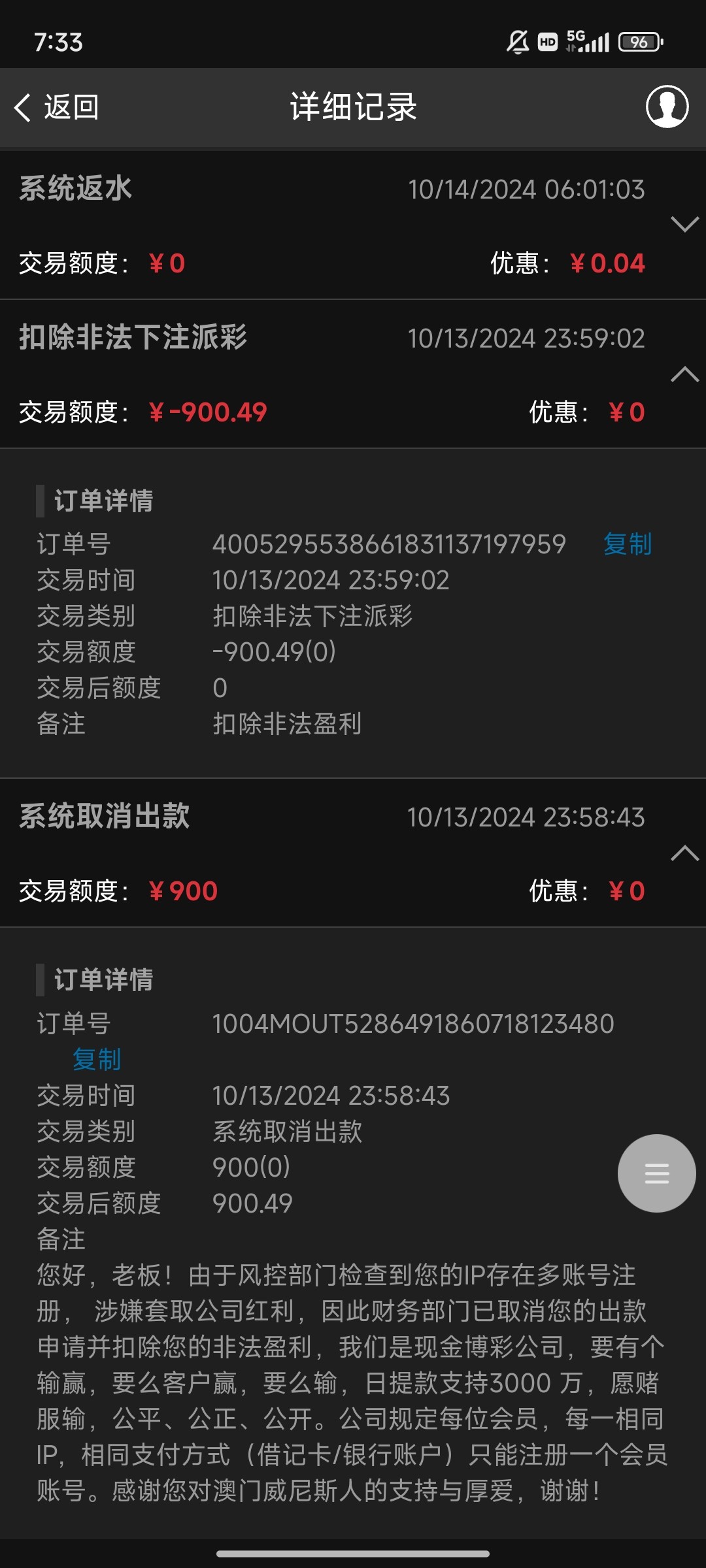
Task: Collapse the 系统取消出款 record
Action: (685, 853)
